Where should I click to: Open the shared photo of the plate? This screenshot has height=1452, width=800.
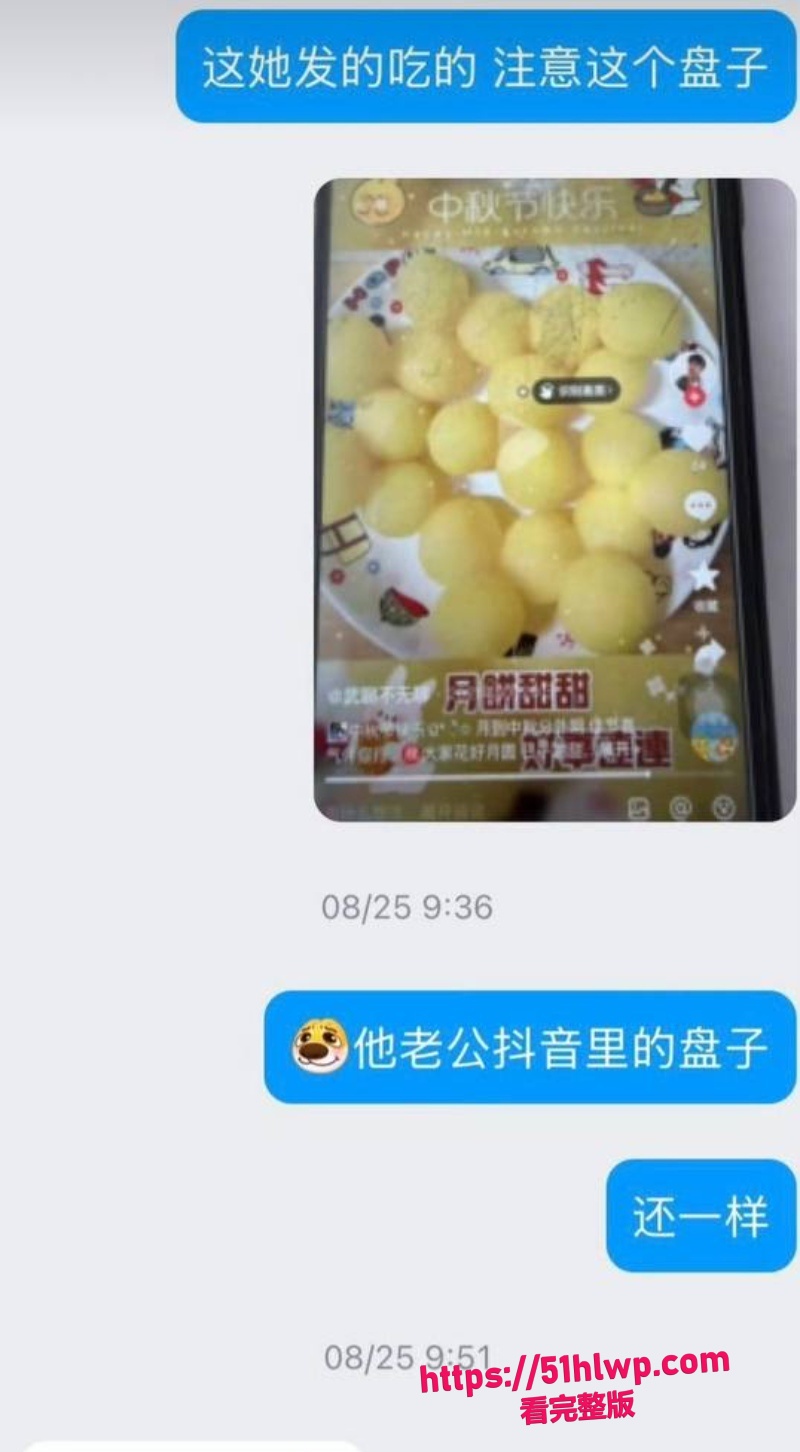click(x=555, y=500)
